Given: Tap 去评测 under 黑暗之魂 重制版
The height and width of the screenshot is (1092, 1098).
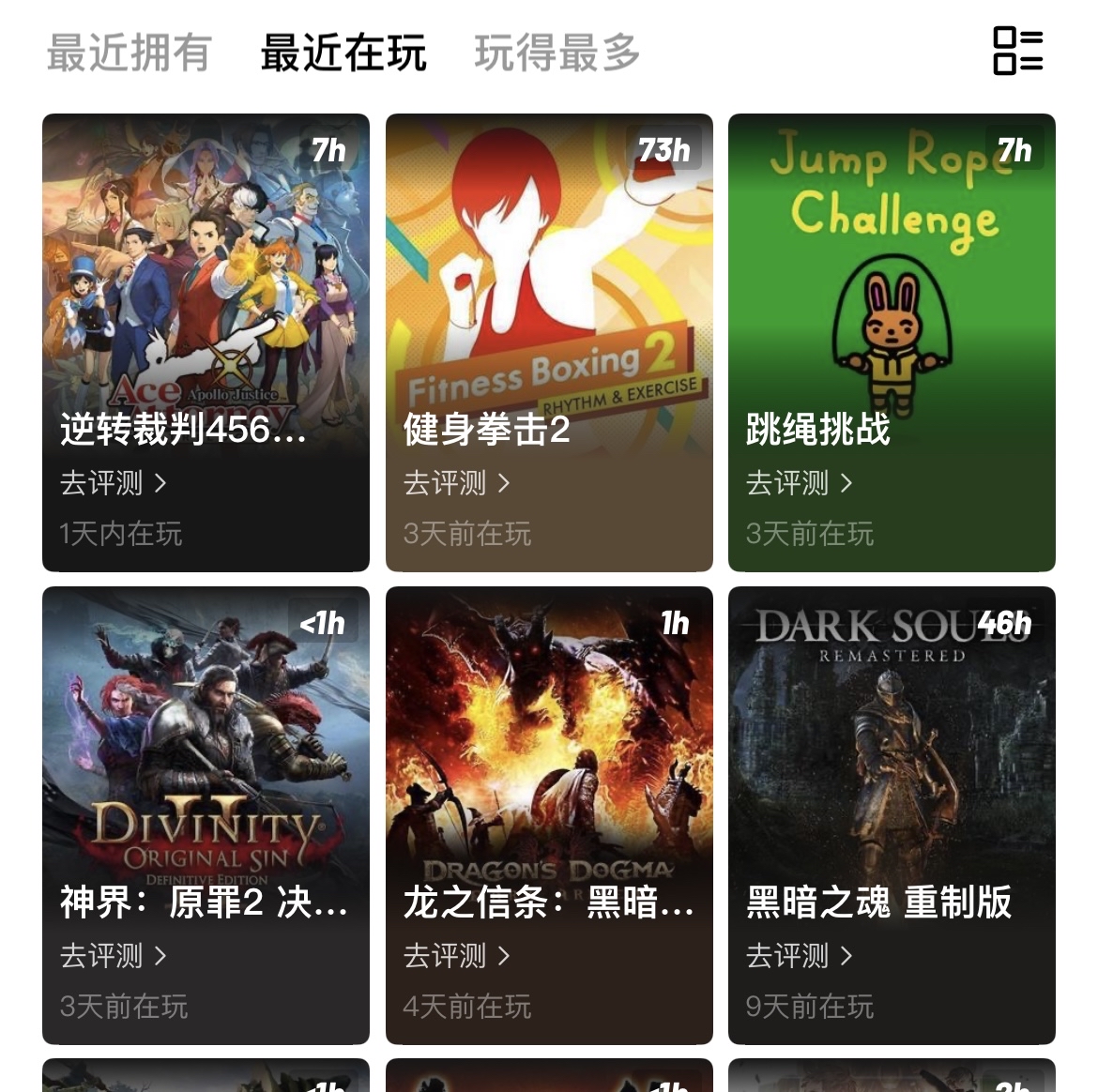Looking at the screenshot, I should click(799, 956).
